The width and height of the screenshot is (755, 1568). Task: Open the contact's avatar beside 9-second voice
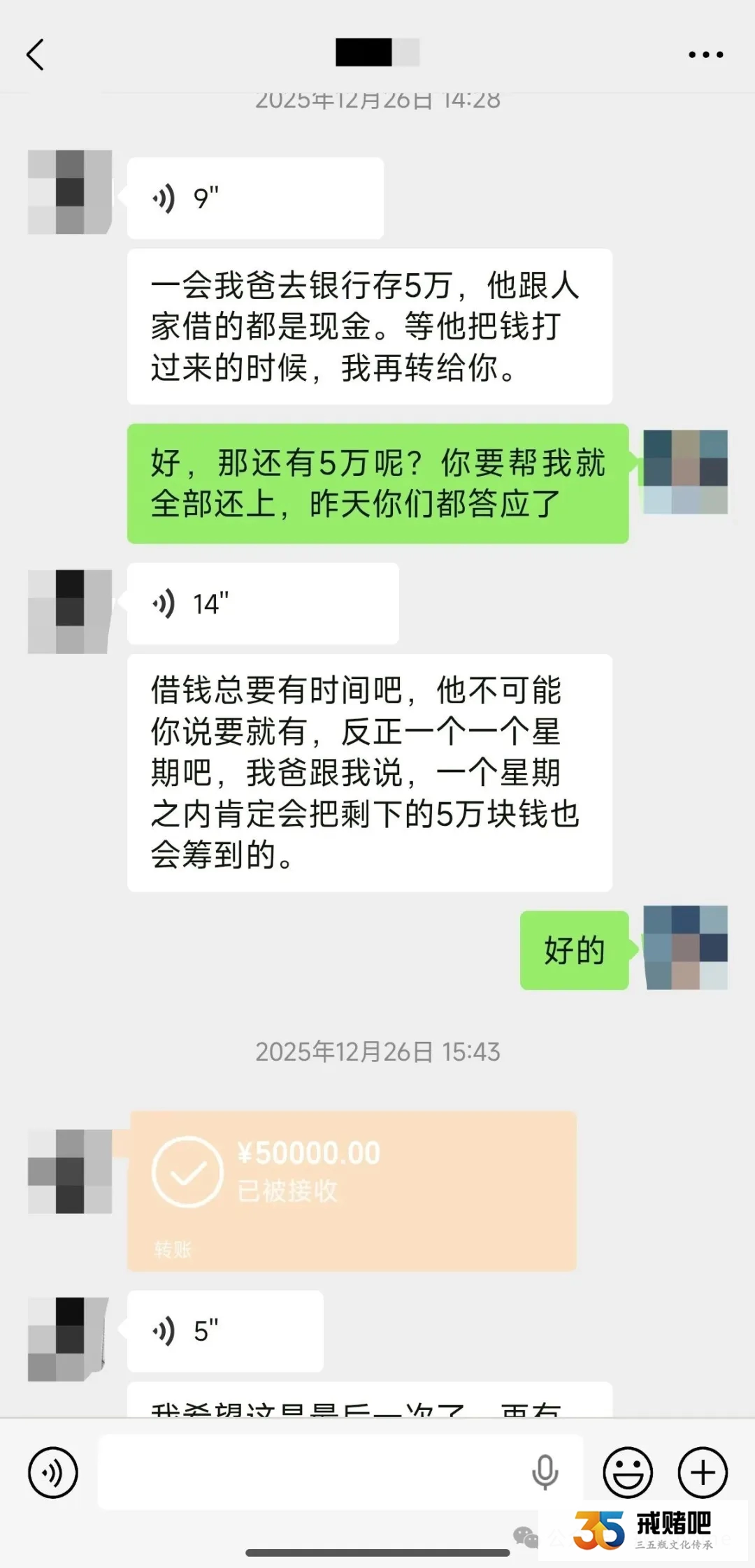pos(70,191)
